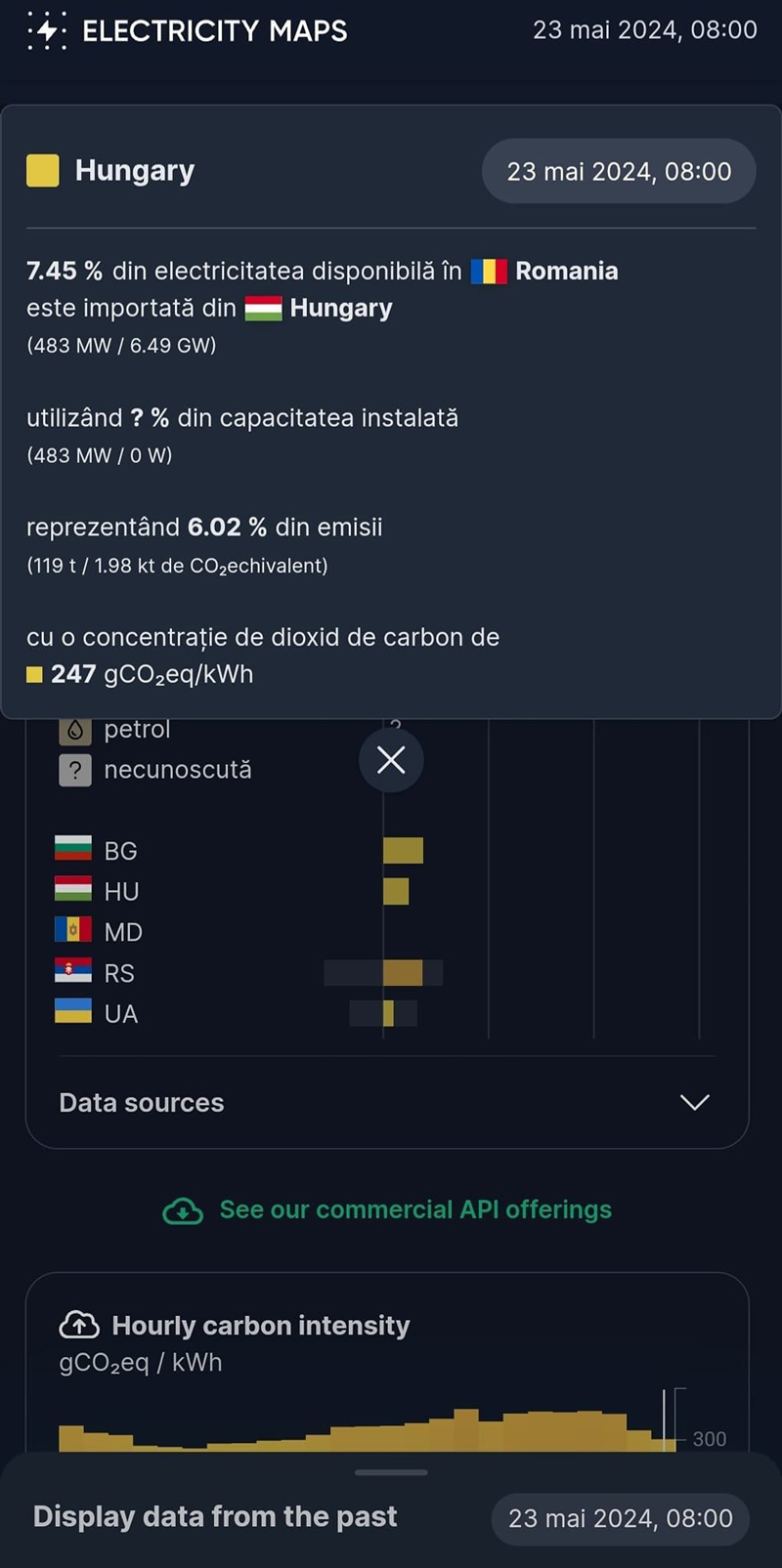Select the BG import row
The height and width of the screenshot is (1568, 782).
(x=121, y=851)
